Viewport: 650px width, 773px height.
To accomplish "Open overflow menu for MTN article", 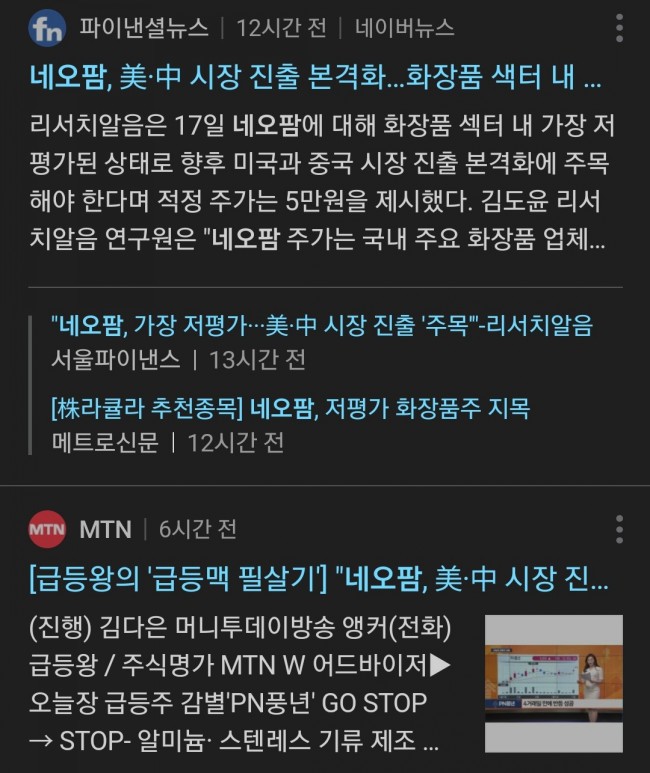I will coord(620,529).
